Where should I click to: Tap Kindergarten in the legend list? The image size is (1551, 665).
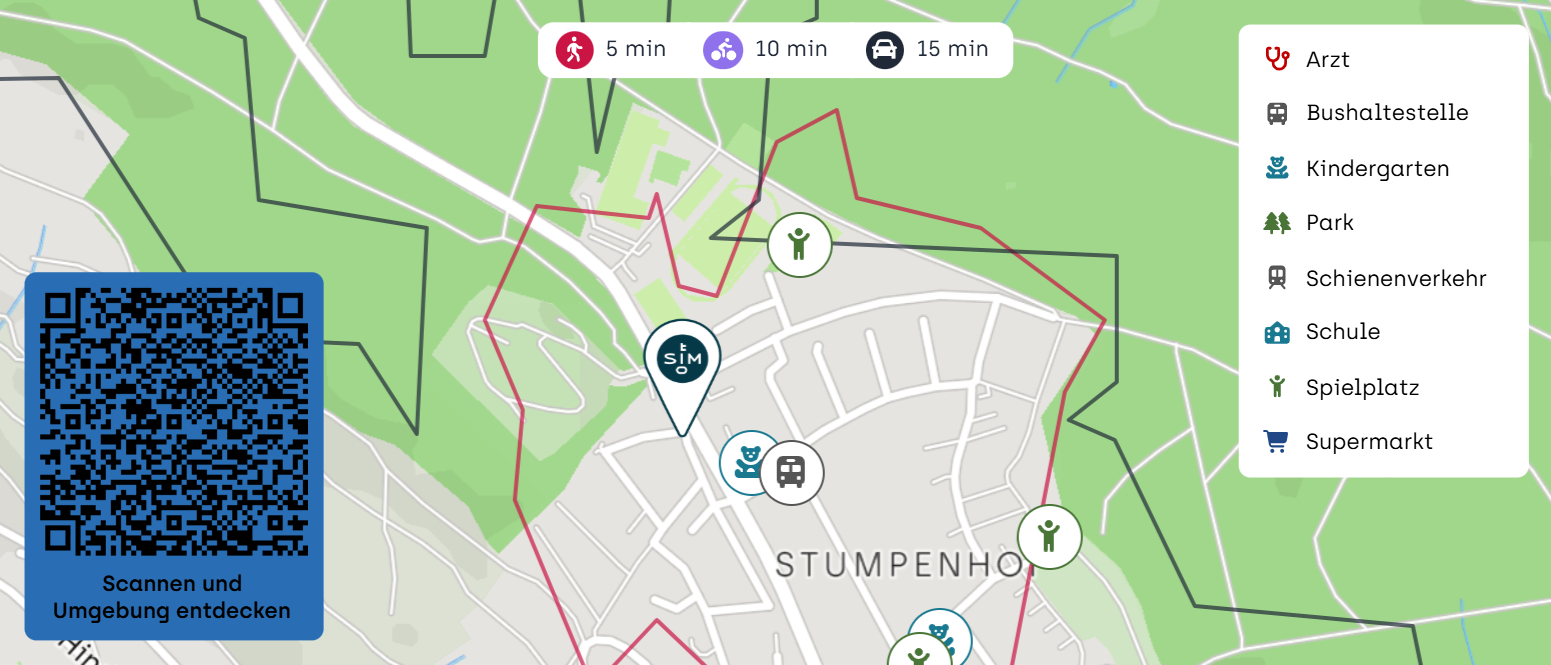1376,168
